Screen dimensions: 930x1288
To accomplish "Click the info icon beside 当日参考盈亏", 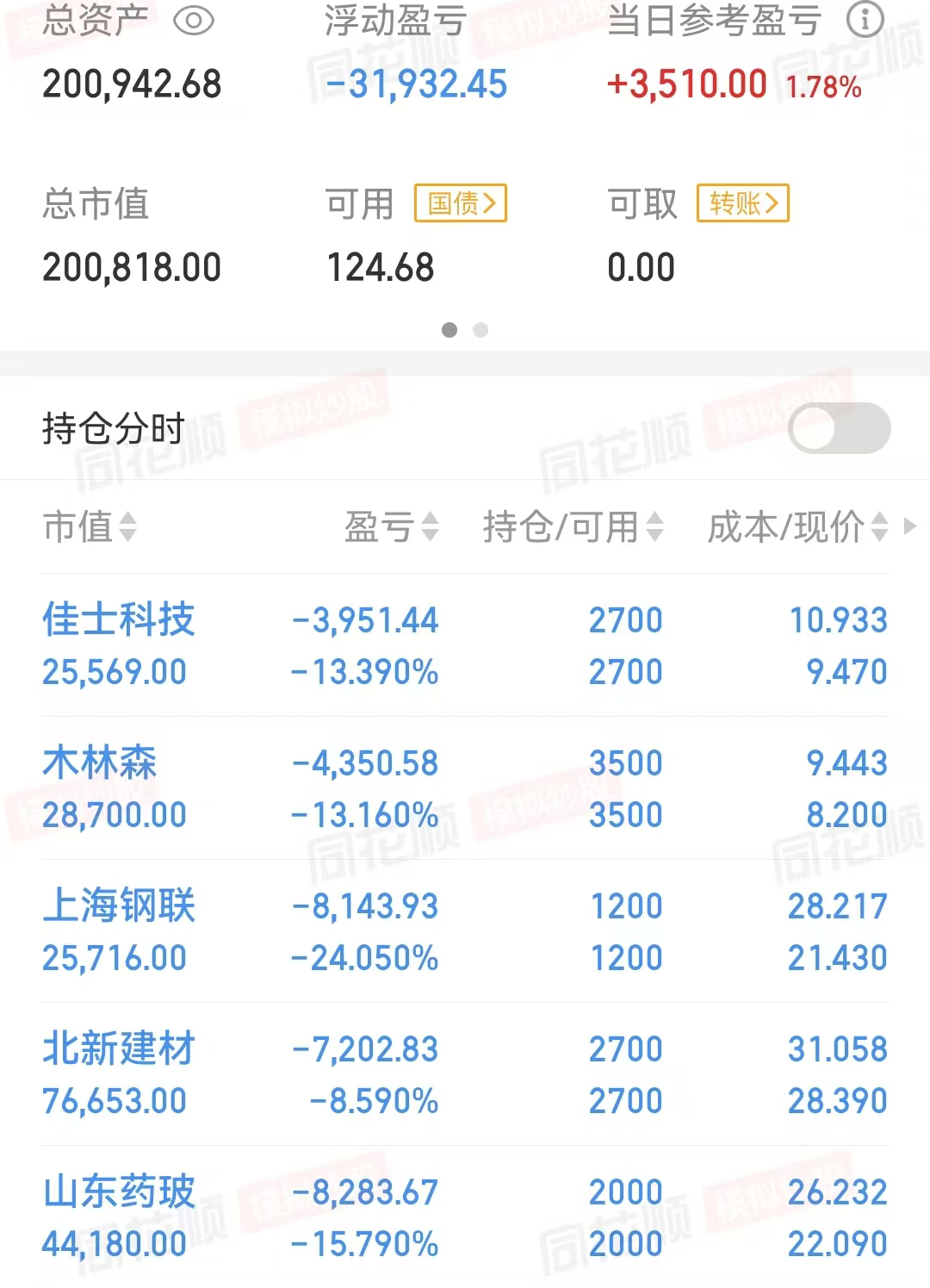I will [x=864, y=19].
